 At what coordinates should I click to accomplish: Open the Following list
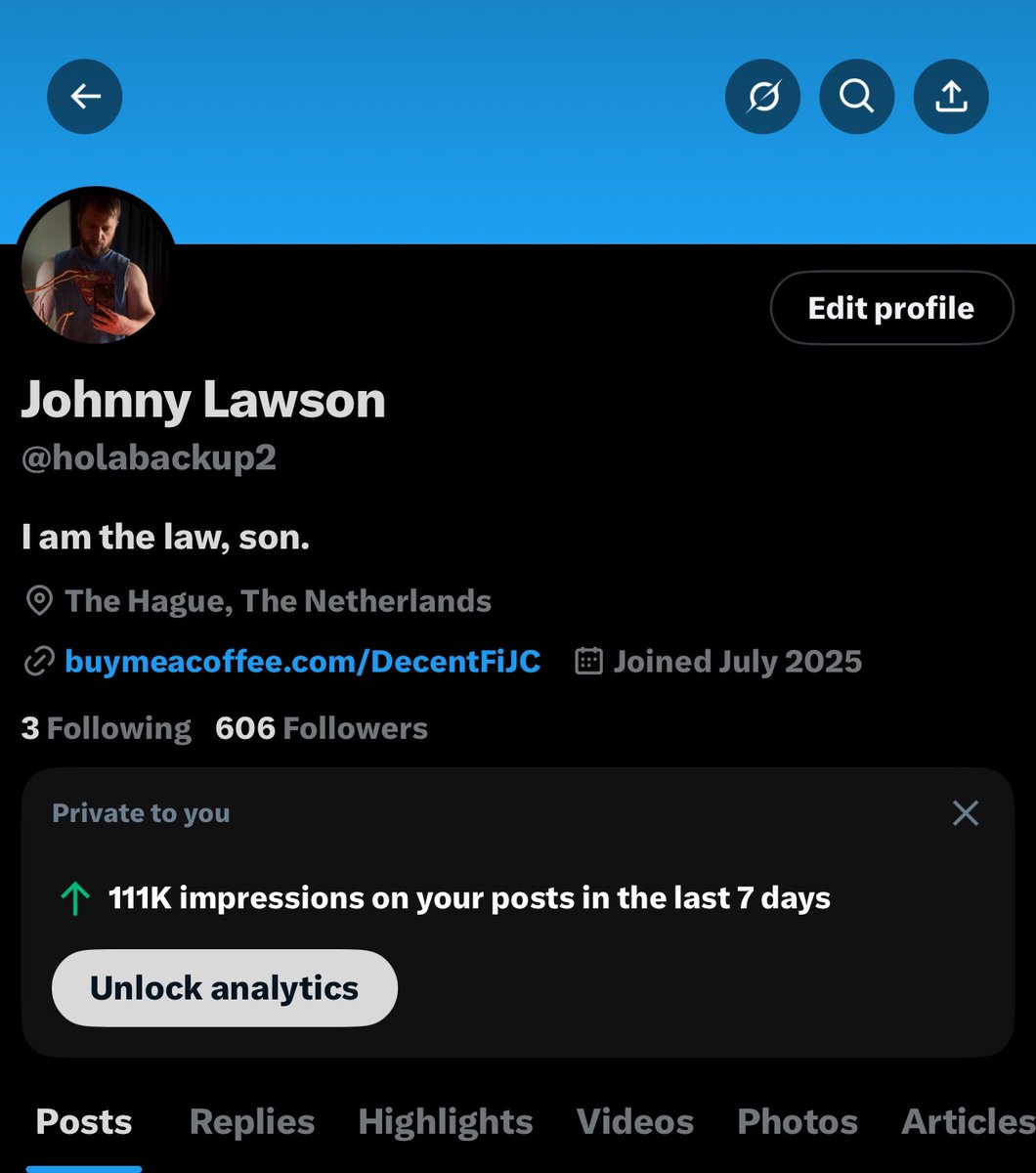point(107,728)
